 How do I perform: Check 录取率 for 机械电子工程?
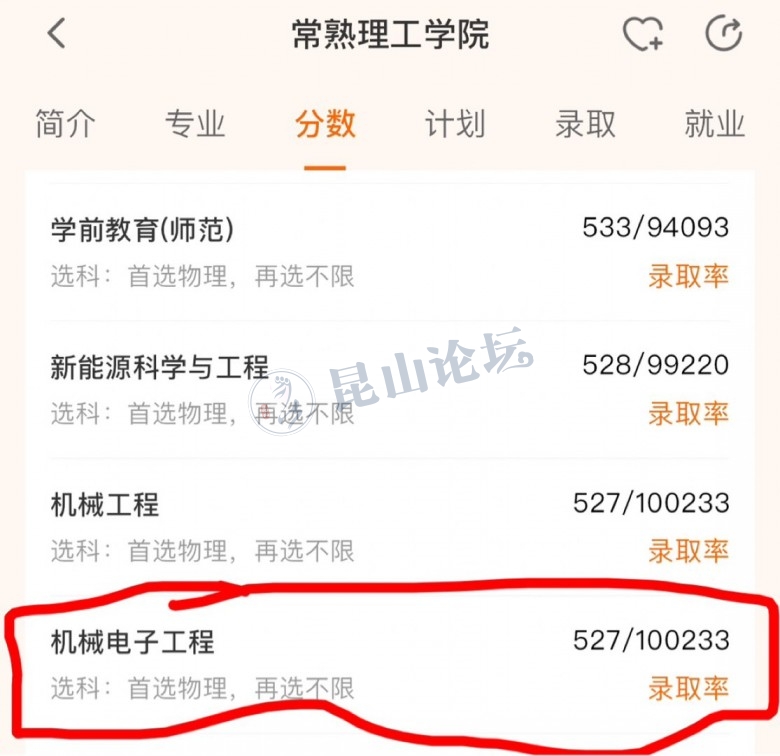click(x=688, y=688)
